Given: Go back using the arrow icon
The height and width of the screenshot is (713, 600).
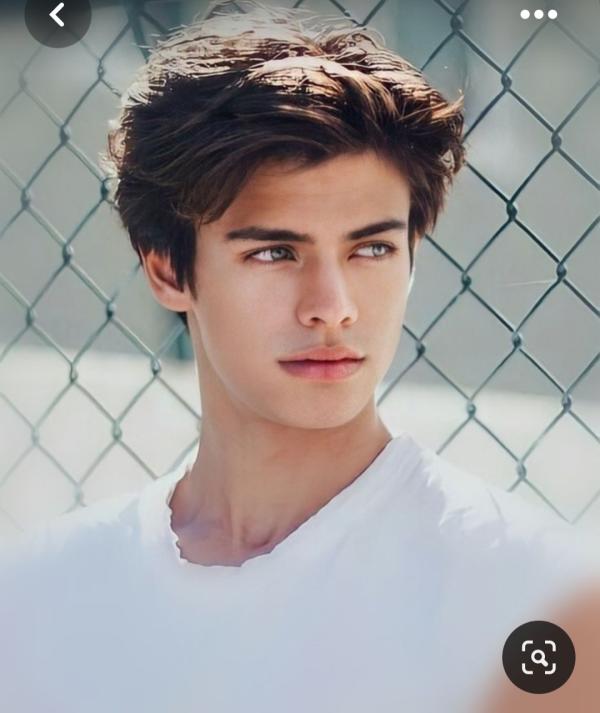Looking at the screenshot, I should pos(57,15).
